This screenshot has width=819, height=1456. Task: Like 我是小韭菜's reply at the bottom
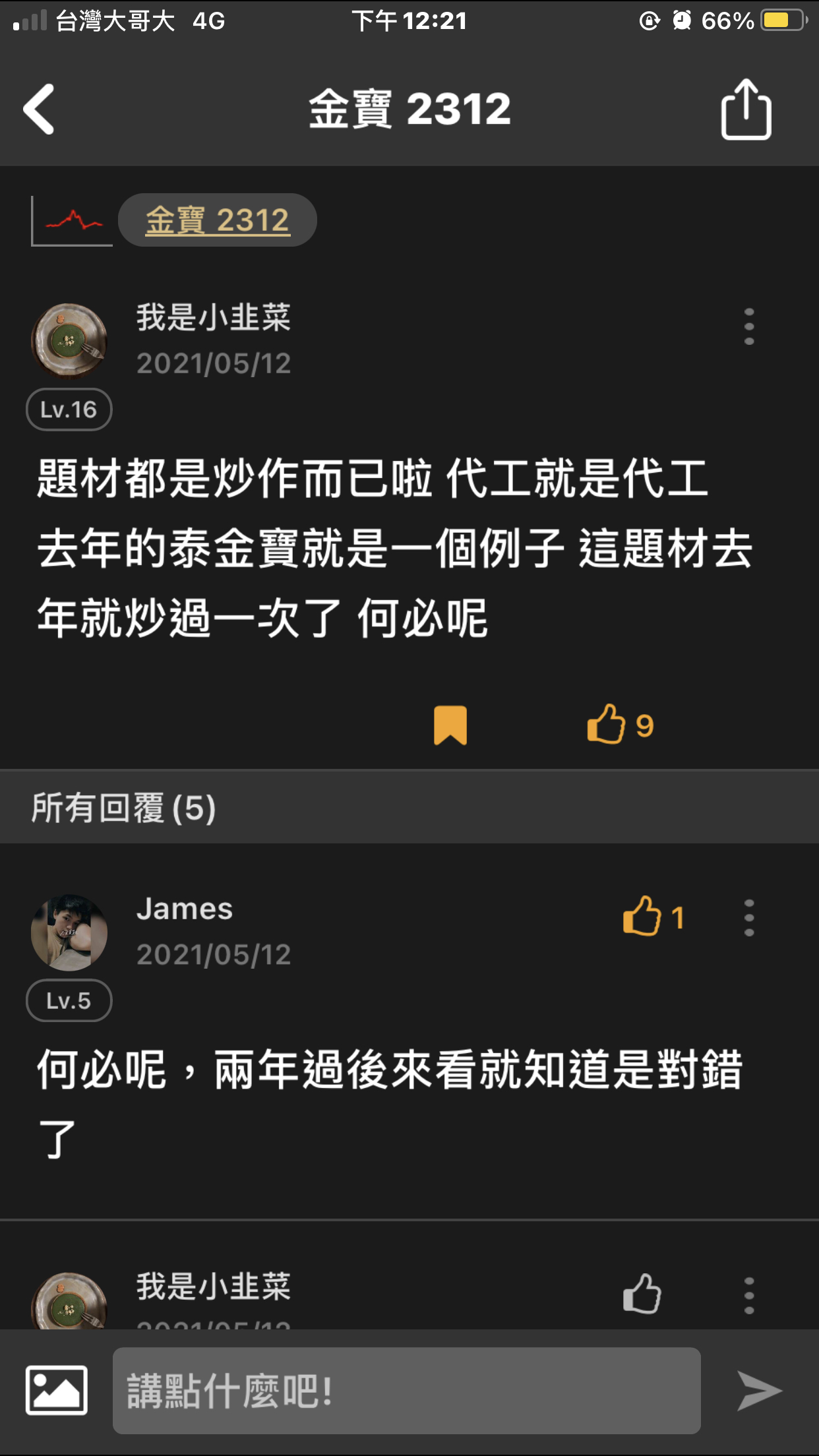(x=642, y=1294)
